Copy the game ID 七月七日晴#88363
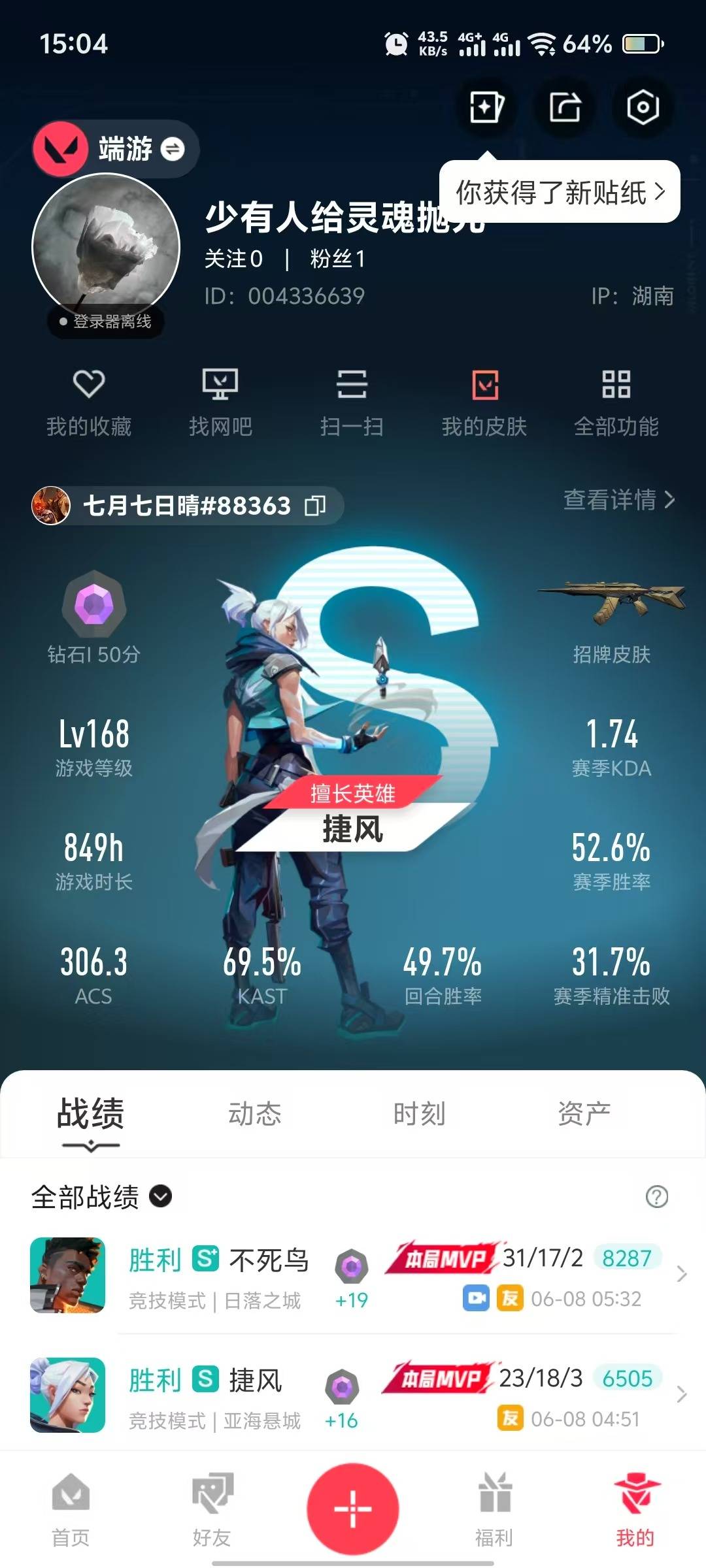Viewport: 706px width, 1568px height. [x=315, y=506]
